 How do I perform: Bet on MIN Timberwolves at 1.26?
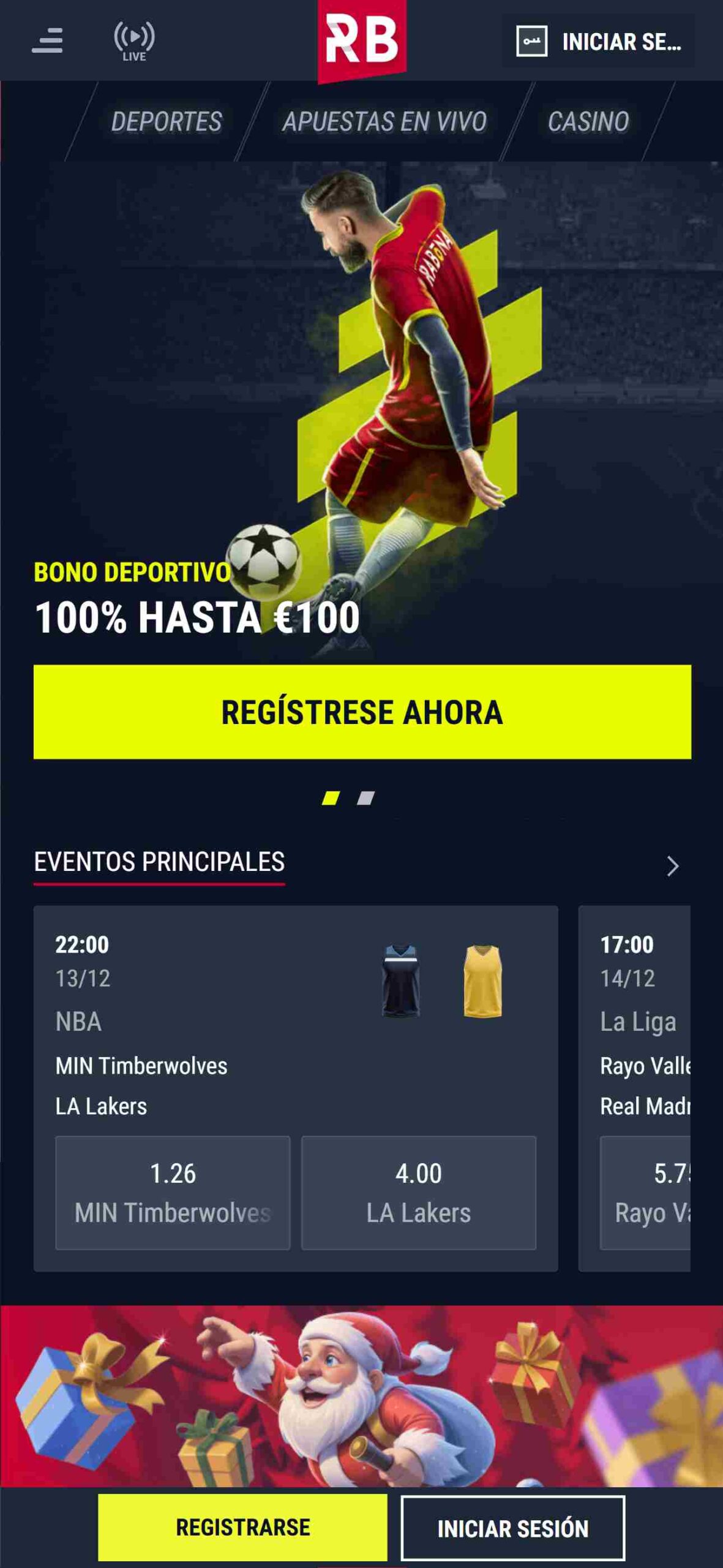click(173, 1192)
